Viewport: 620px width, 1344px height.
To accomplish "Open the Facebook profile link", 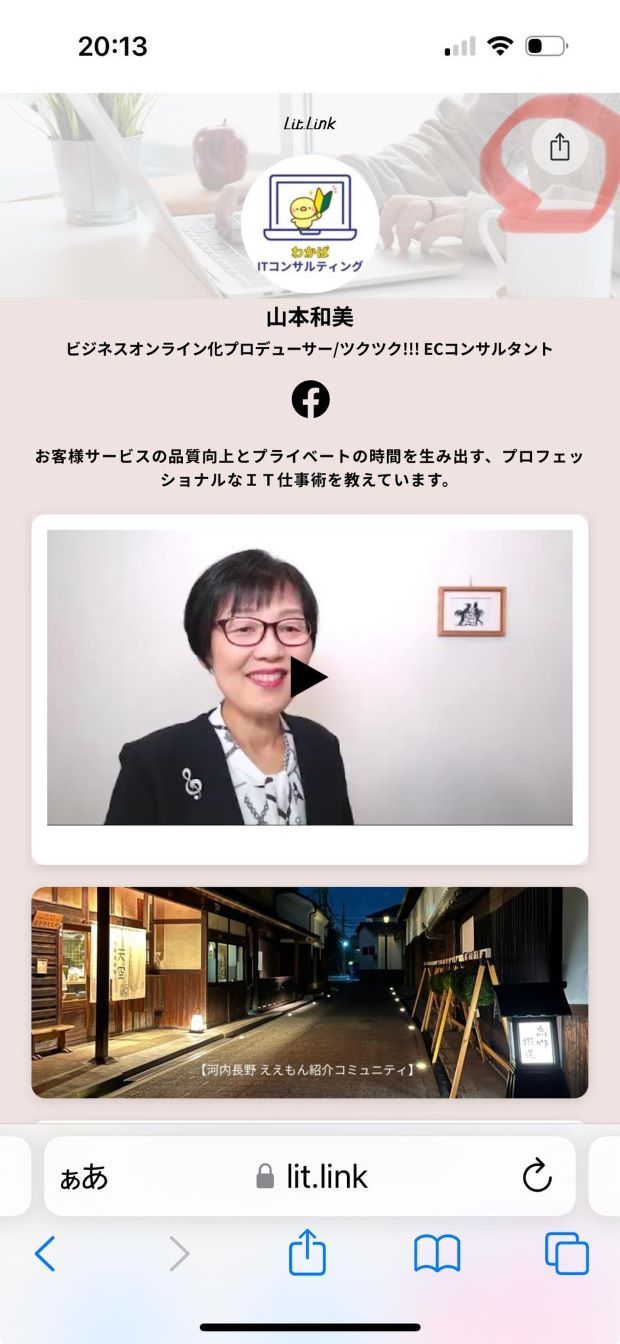I will coord(311,400).
